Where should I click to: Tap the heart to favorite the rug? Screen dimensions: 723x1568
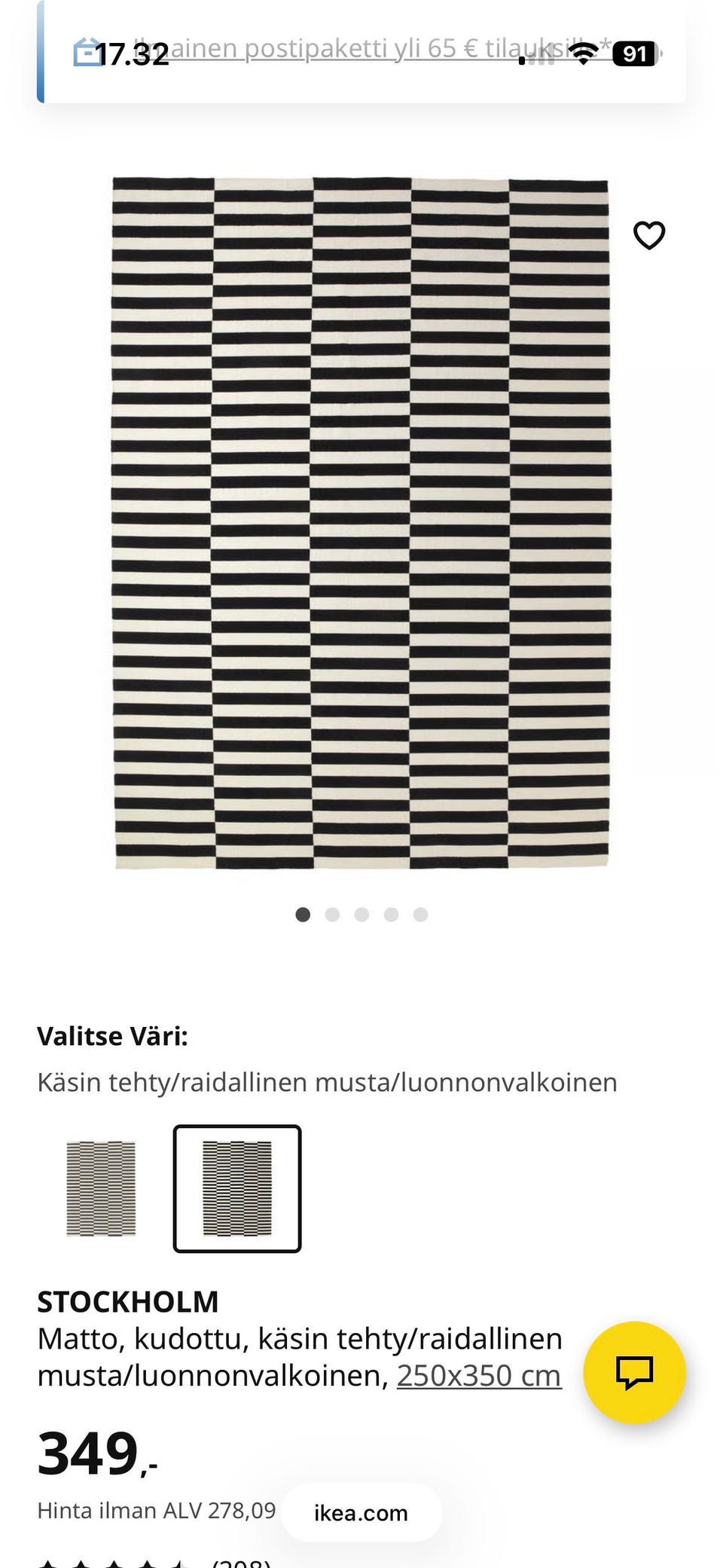649,235
